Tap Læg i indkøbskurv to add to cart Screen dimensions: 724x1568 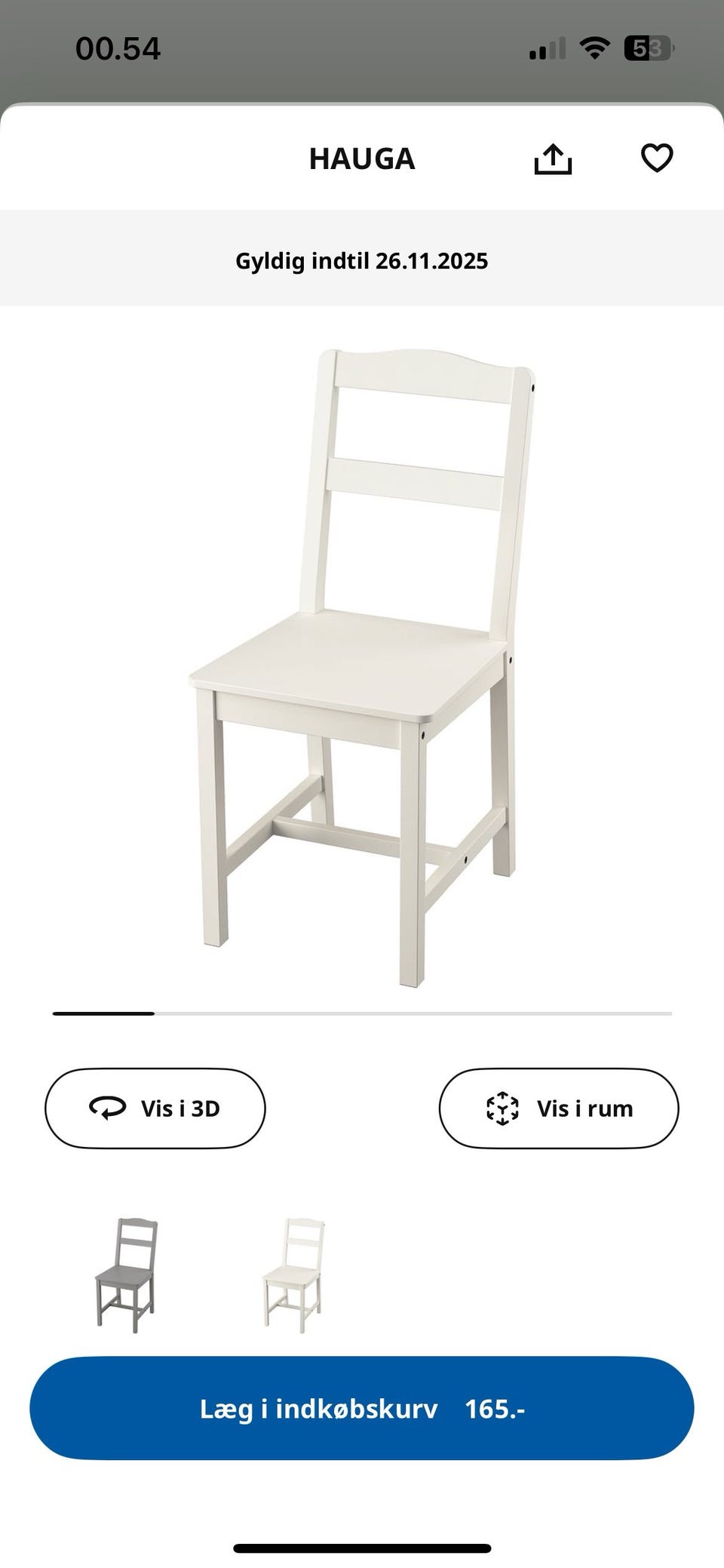point(362,1408)
